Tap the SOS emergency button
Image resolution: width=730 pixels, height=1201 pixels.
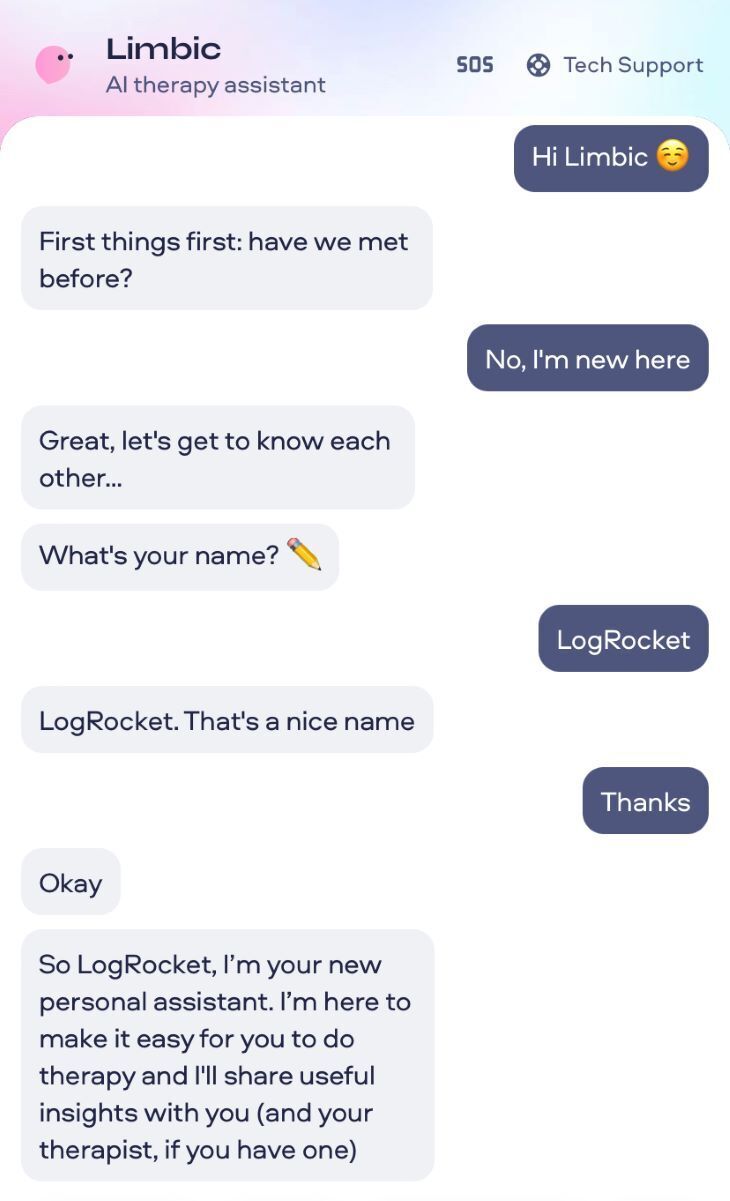(x=475, y=65)
